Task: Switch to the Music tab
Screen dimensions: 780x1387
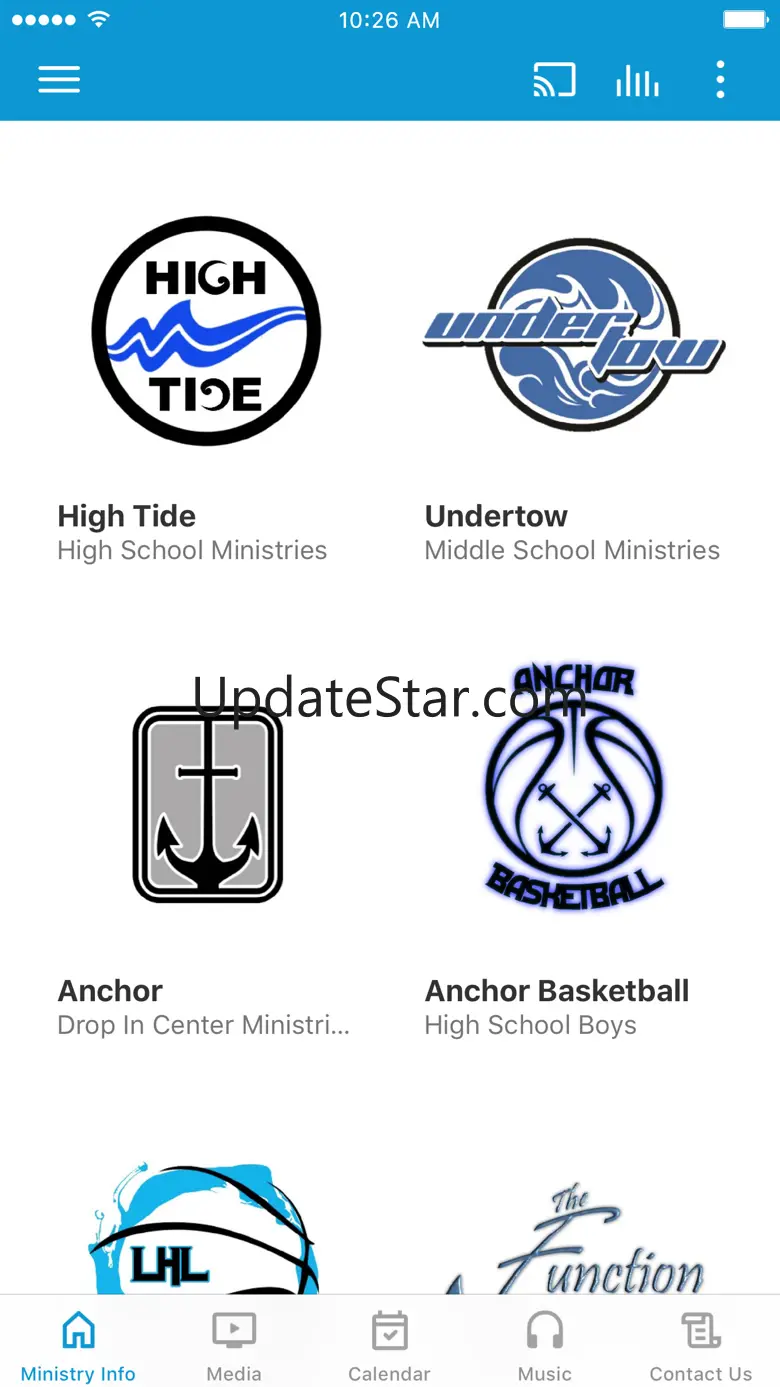Action: click(x=545, y=1346)
